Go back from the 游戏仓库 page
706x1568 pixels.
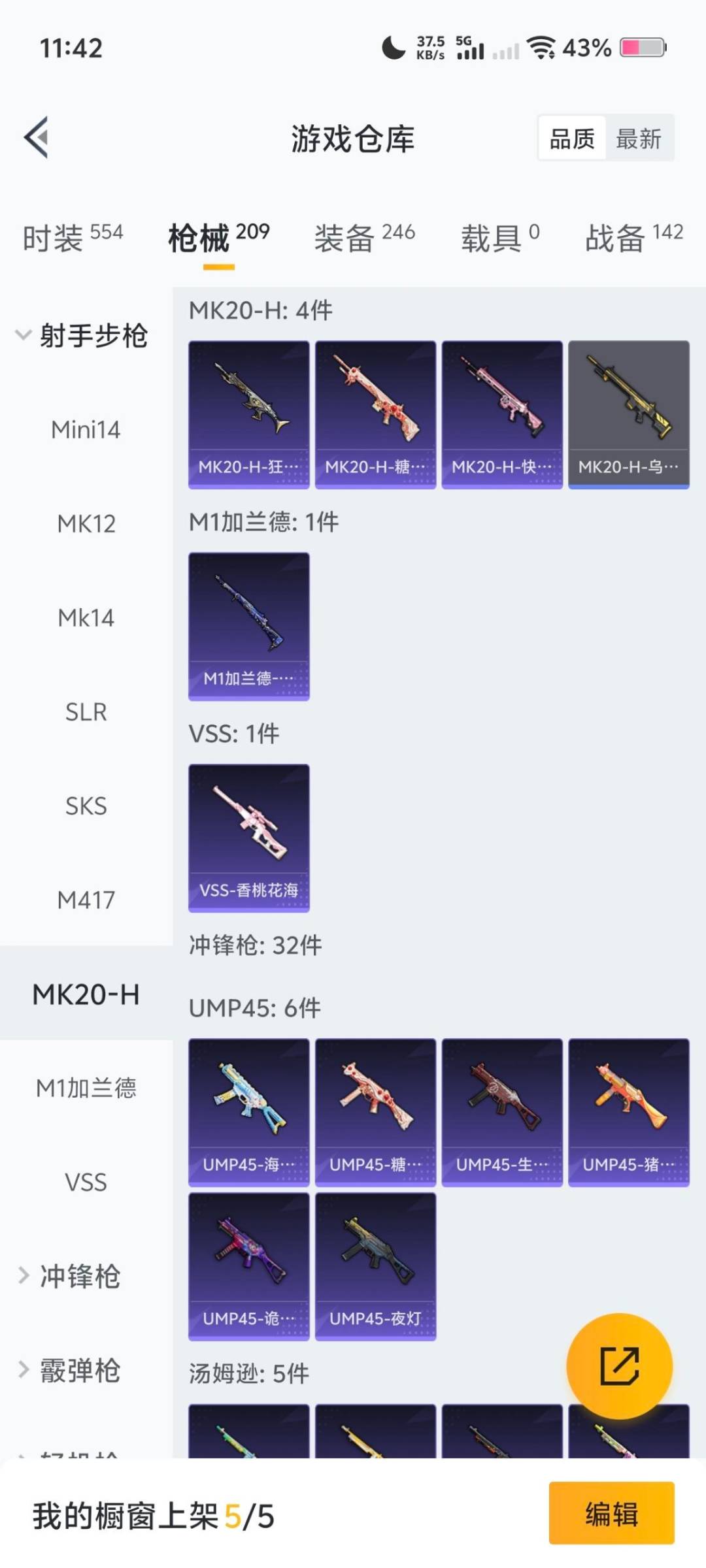pos(37,137)
